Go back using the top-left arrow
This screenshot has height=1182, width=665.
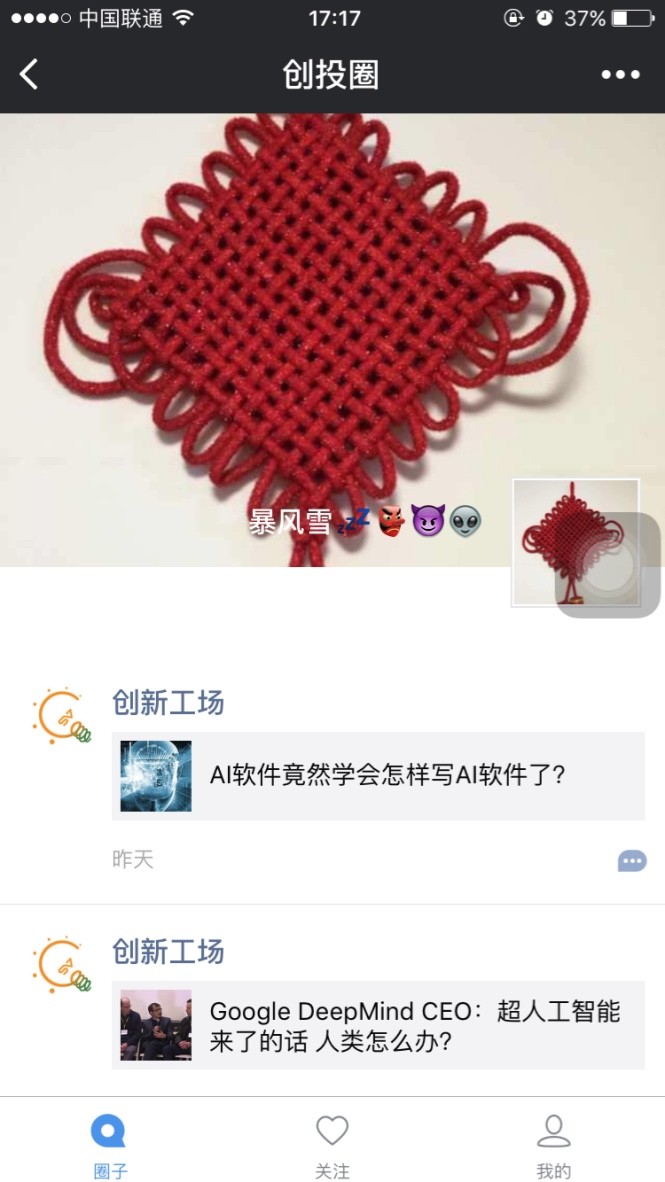(29, 74)
